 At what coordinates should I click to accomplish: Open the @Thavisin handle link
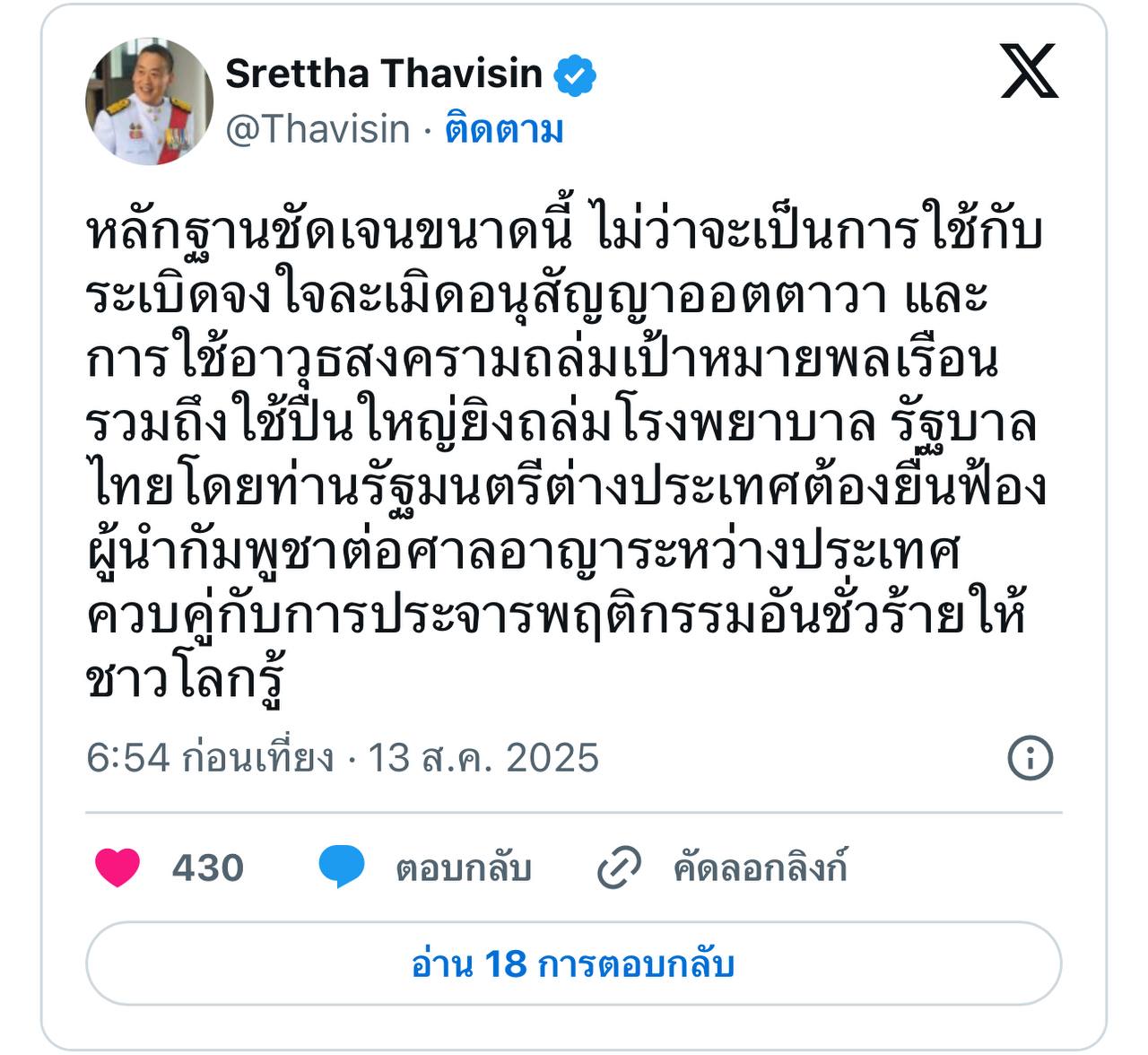pyautogui.click(x=317, y=130)
